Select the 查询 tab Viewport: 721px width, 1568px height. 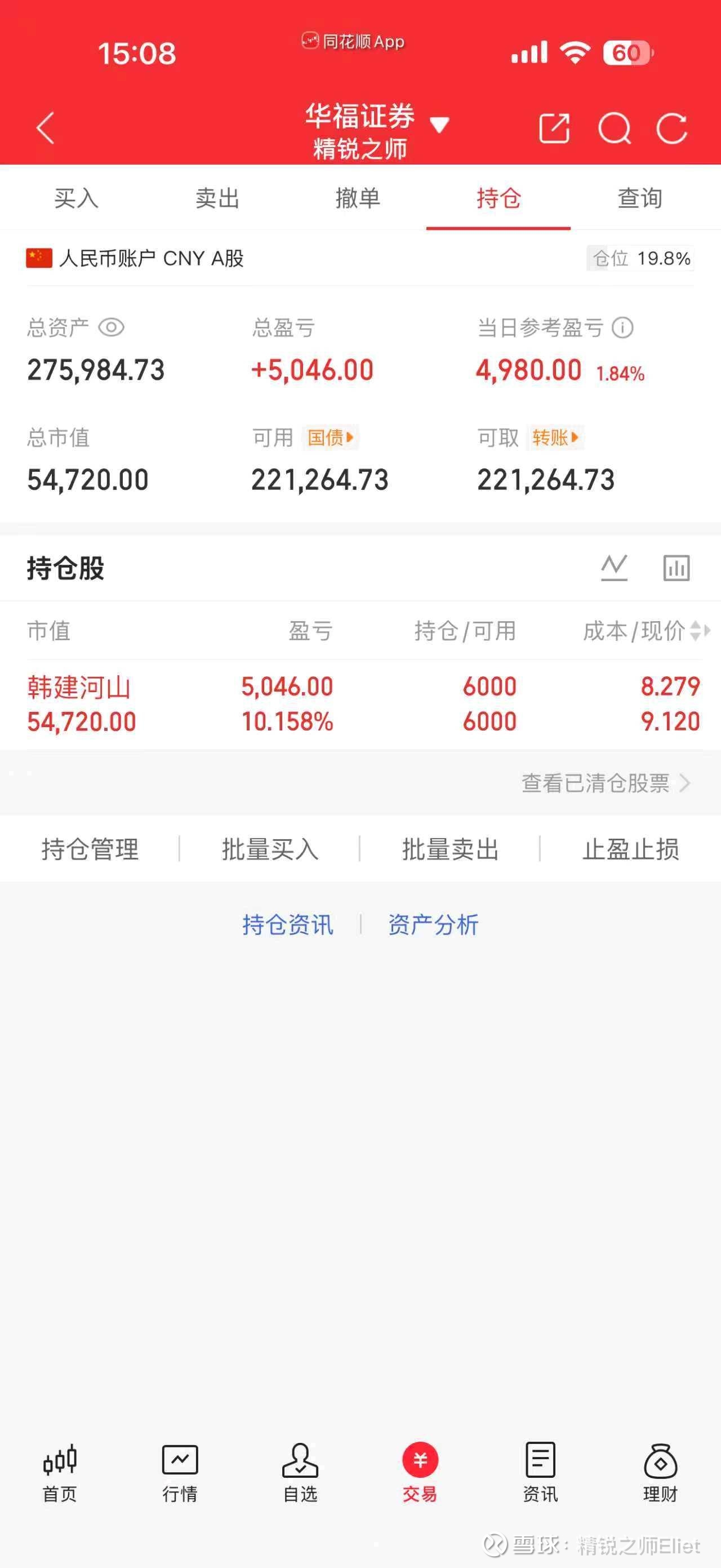(x=639, y=198)
